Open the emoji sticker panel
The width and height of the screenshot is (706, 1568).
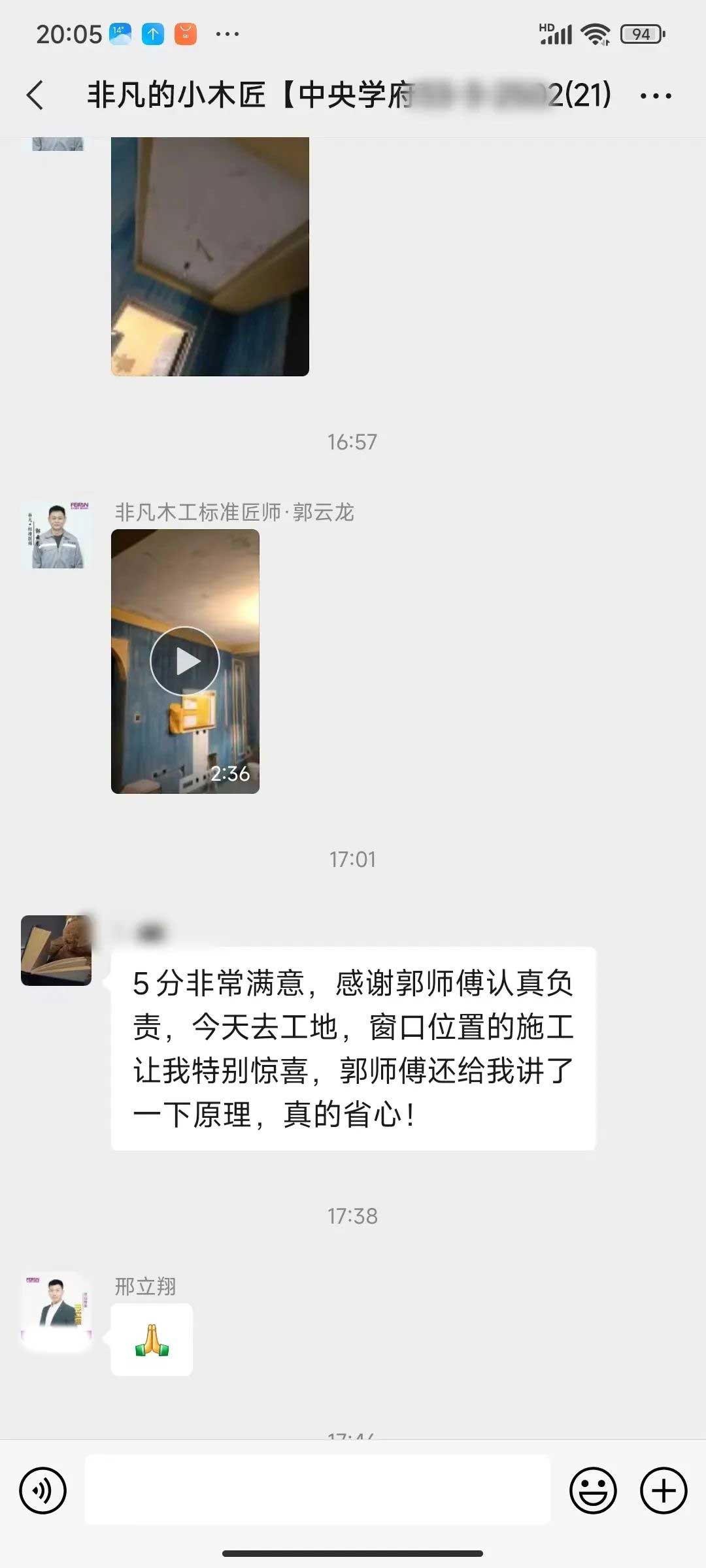click(x=593, y=1490)
